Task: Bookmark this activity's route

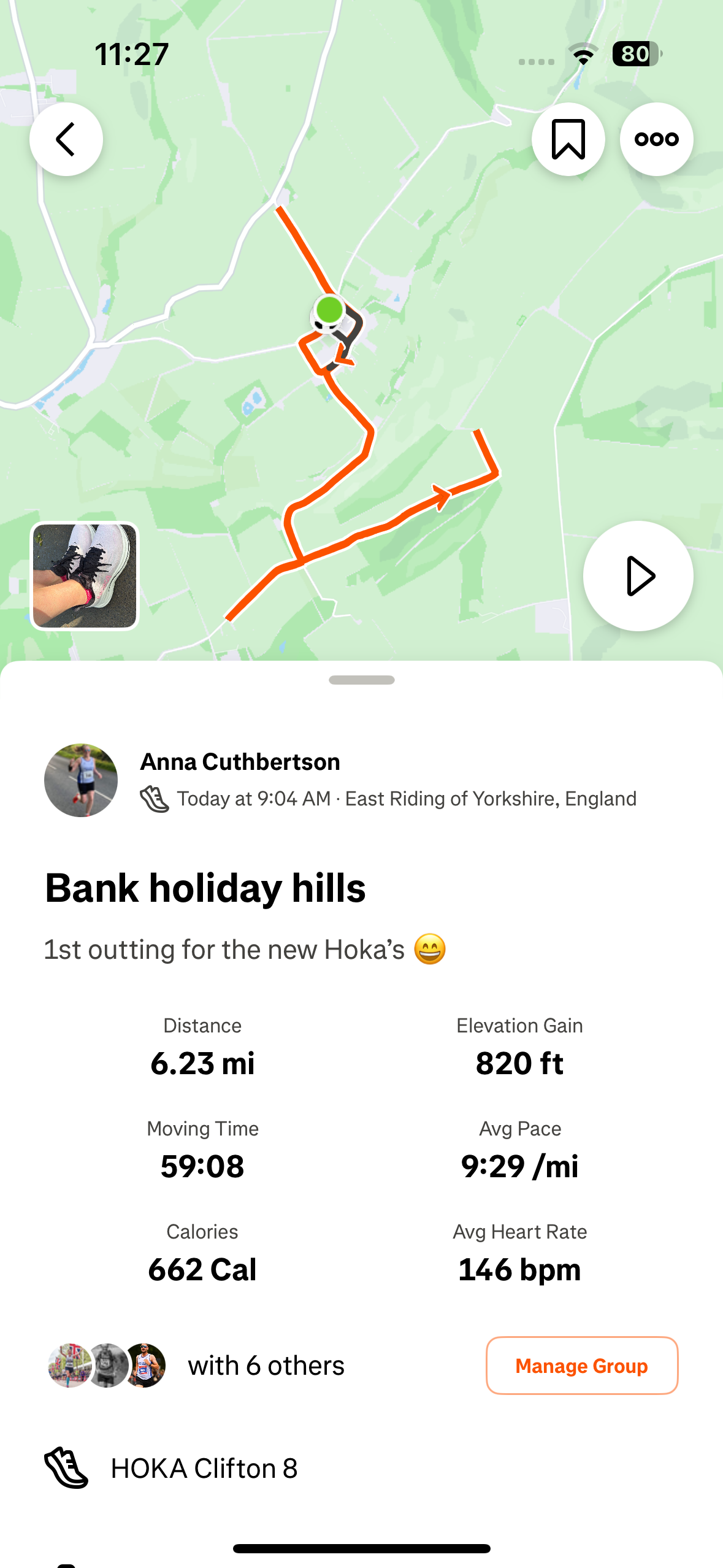Action: click(x=568, y=139)
